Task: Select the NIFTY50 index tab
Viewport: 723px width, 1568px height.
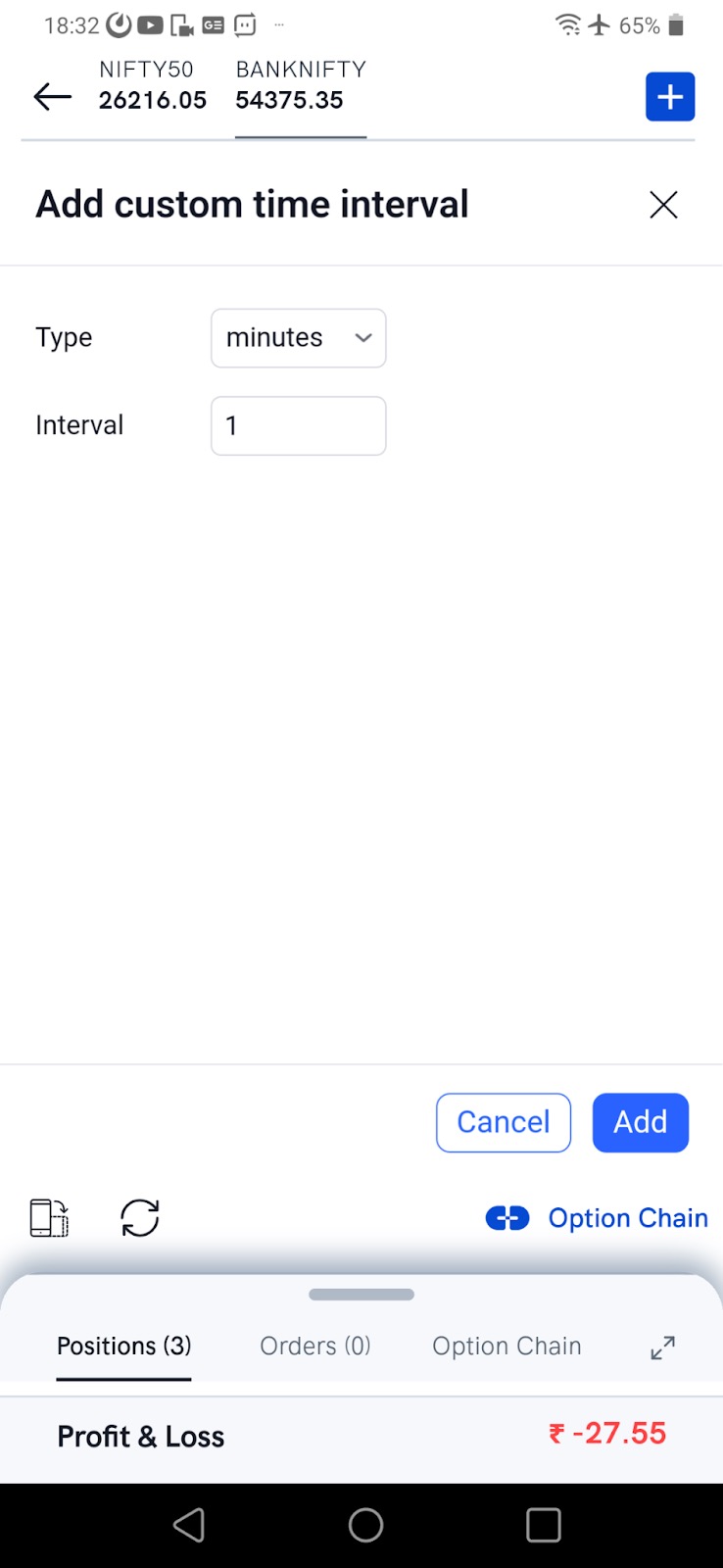Action: coord(152,85)
